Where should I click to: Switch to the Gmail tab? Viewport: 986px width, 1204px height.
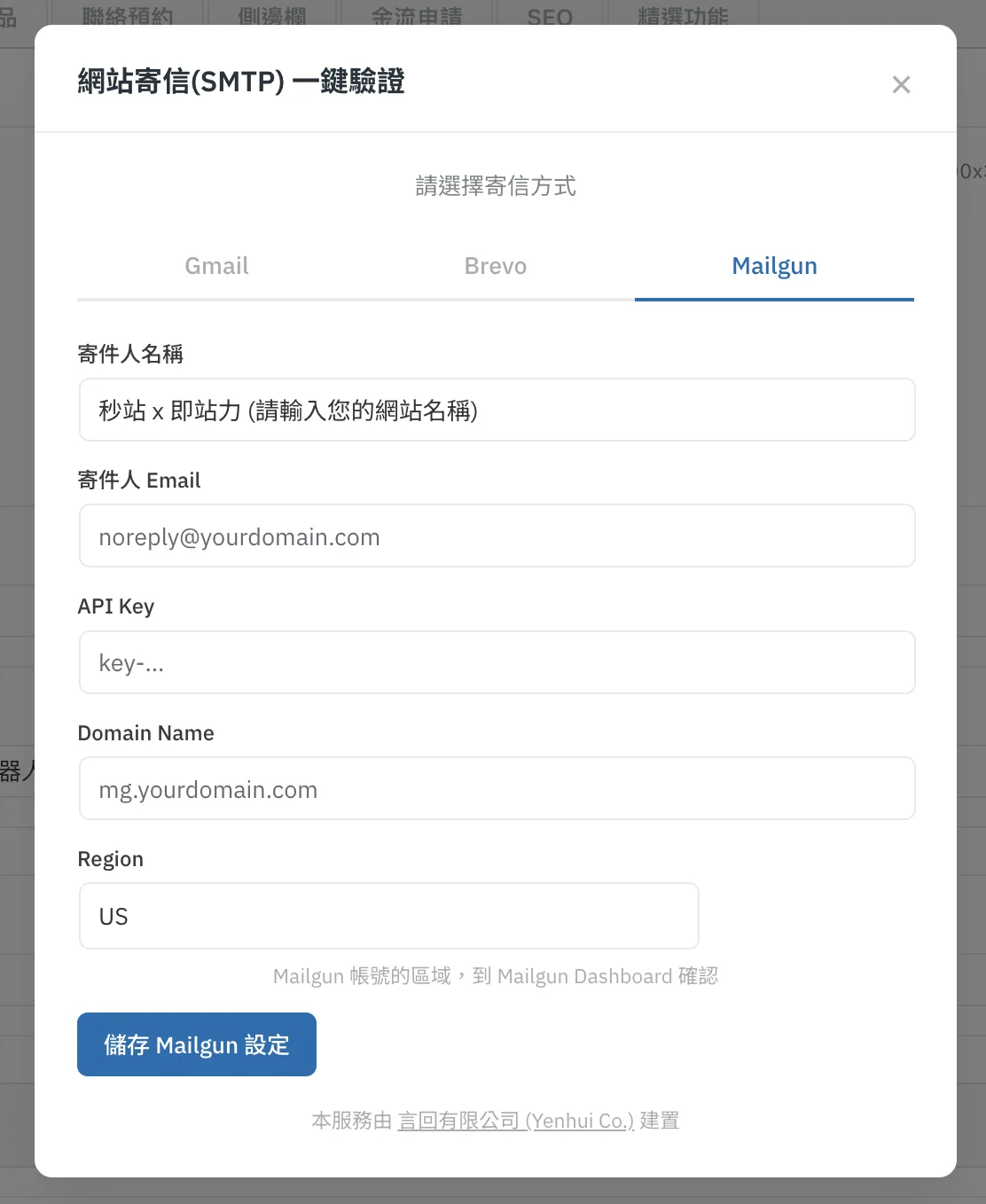216,266
